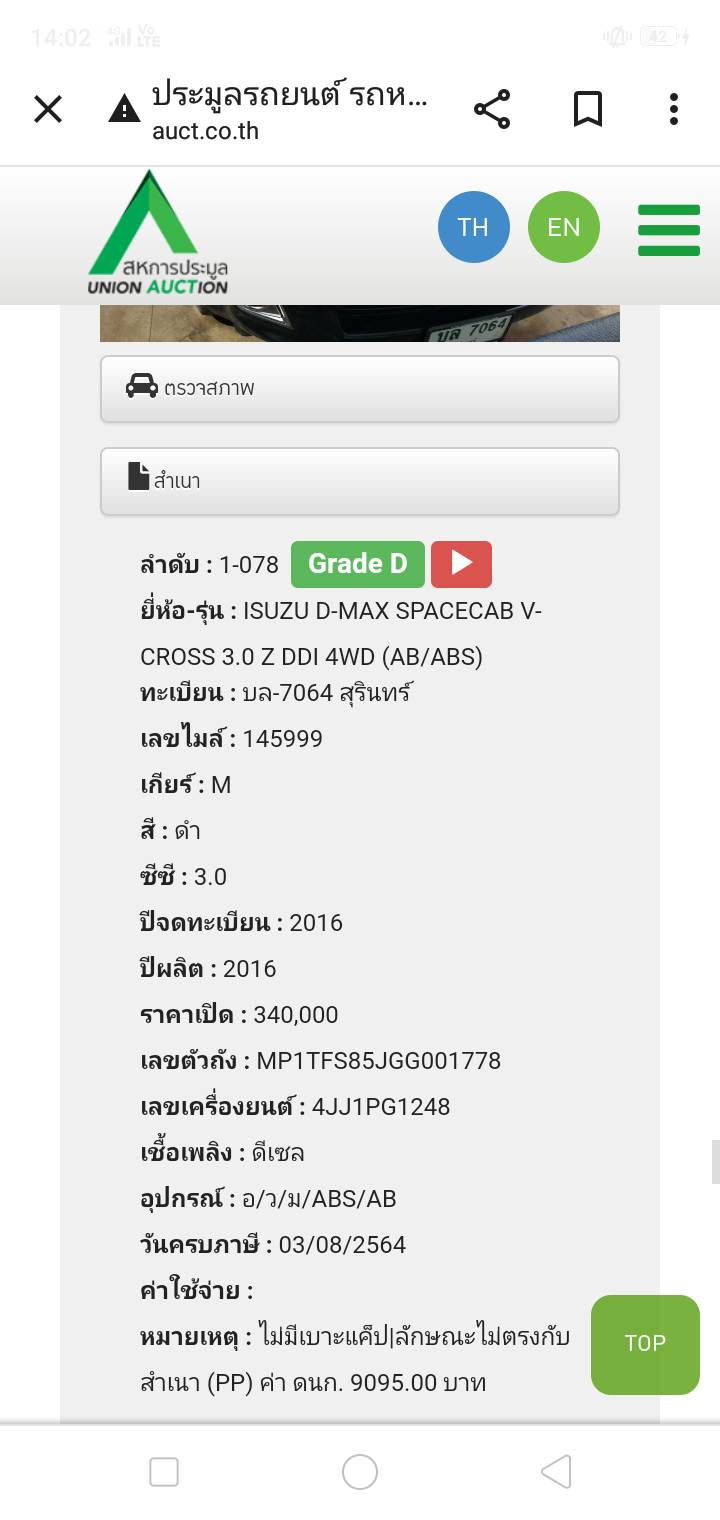Switch the site language to TH
Image resolution: width=720 pixels, height=1520 pixels.
pyautogui.click(x=474, y=227)
